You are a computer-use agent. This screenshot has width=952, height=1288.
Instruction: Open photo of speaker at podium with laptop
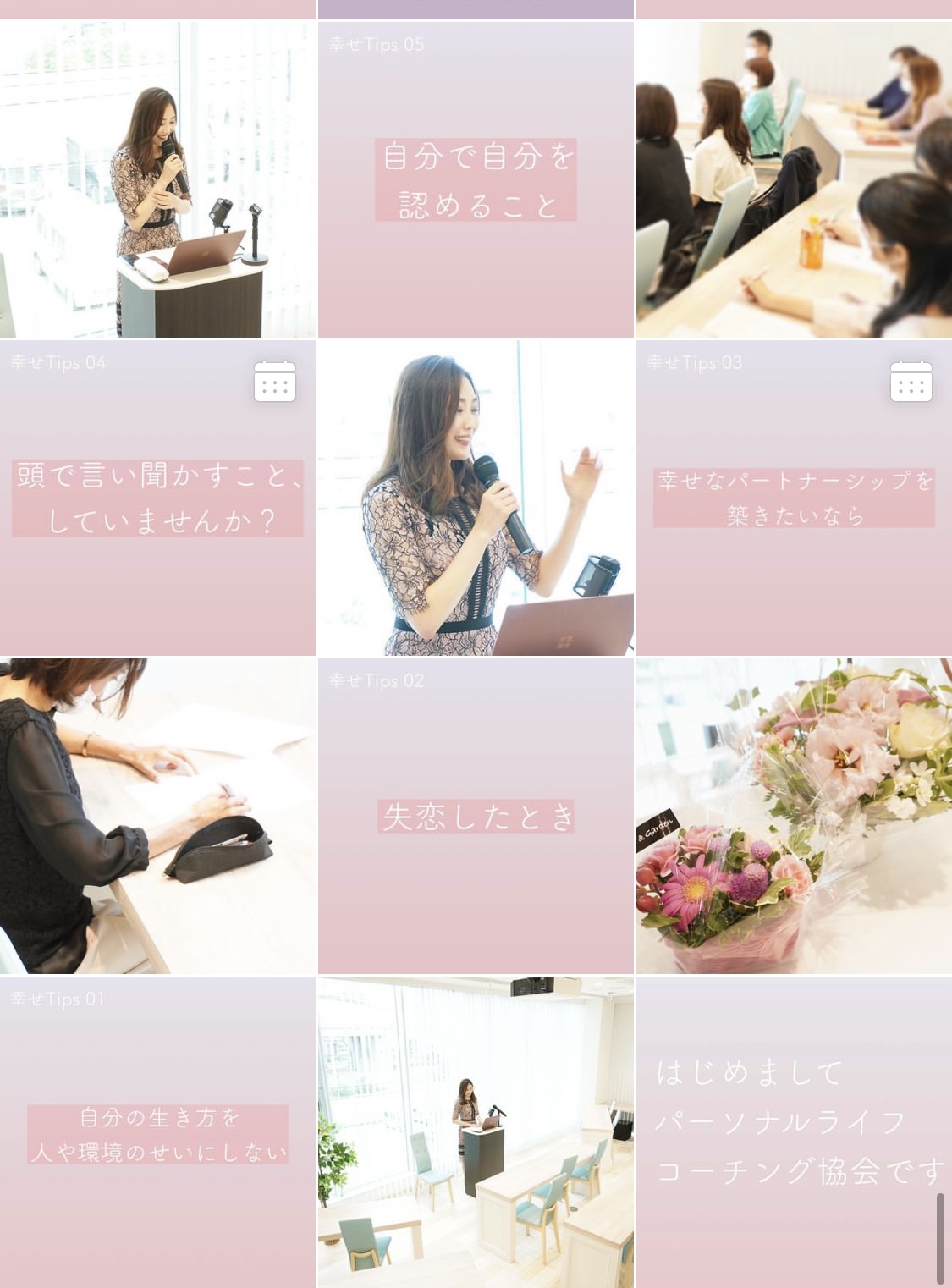(157, 179)
